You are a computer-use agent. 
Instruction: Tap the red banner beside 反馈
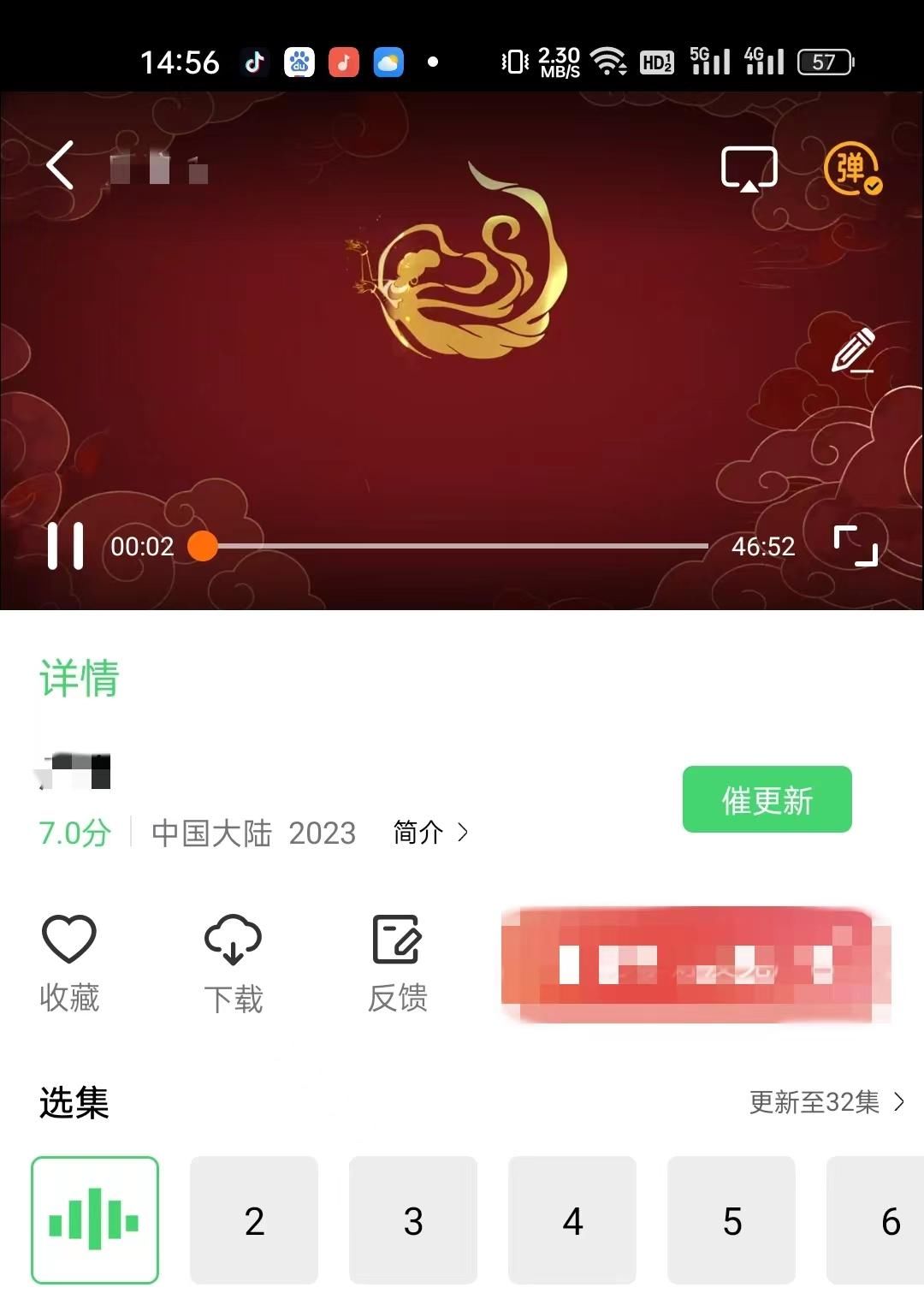coord(695,964)
